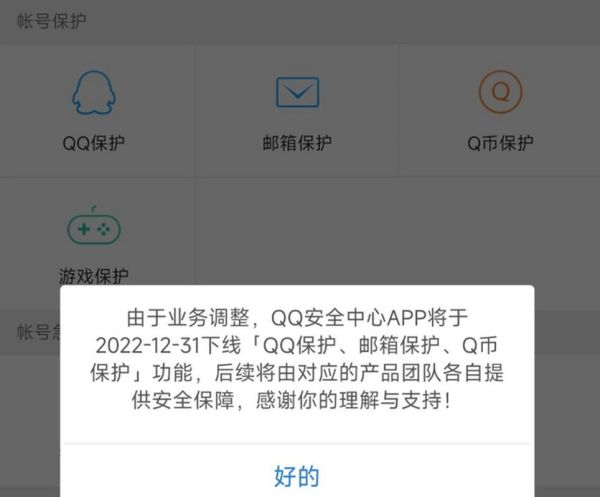Confirm the notice by tapping 好的
Viewport: 600px width, 497px height.
click(297, 474)
